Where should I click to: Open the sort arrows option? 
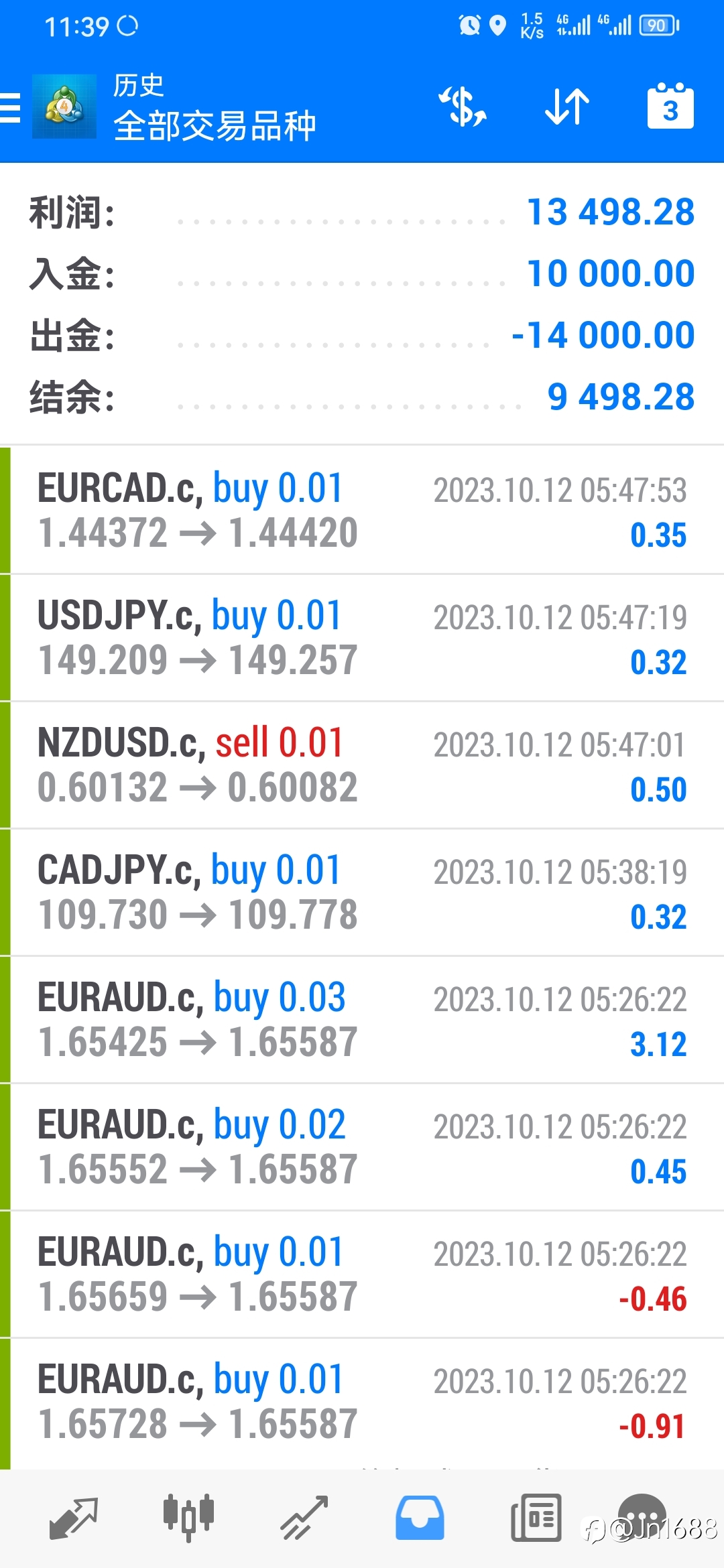coord(567,107)
